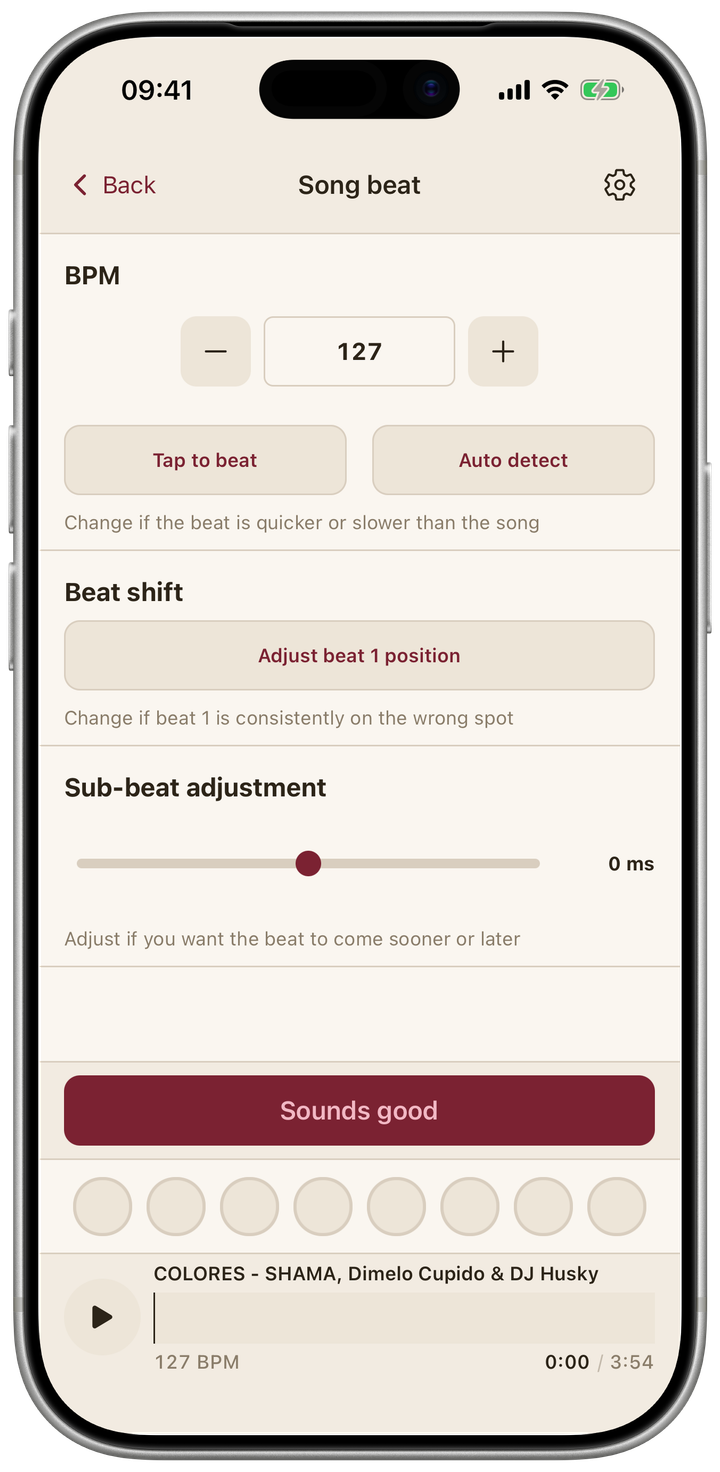Open the settings gear icon
Viewport: 720px width, 1472px height.
[620, 185]
